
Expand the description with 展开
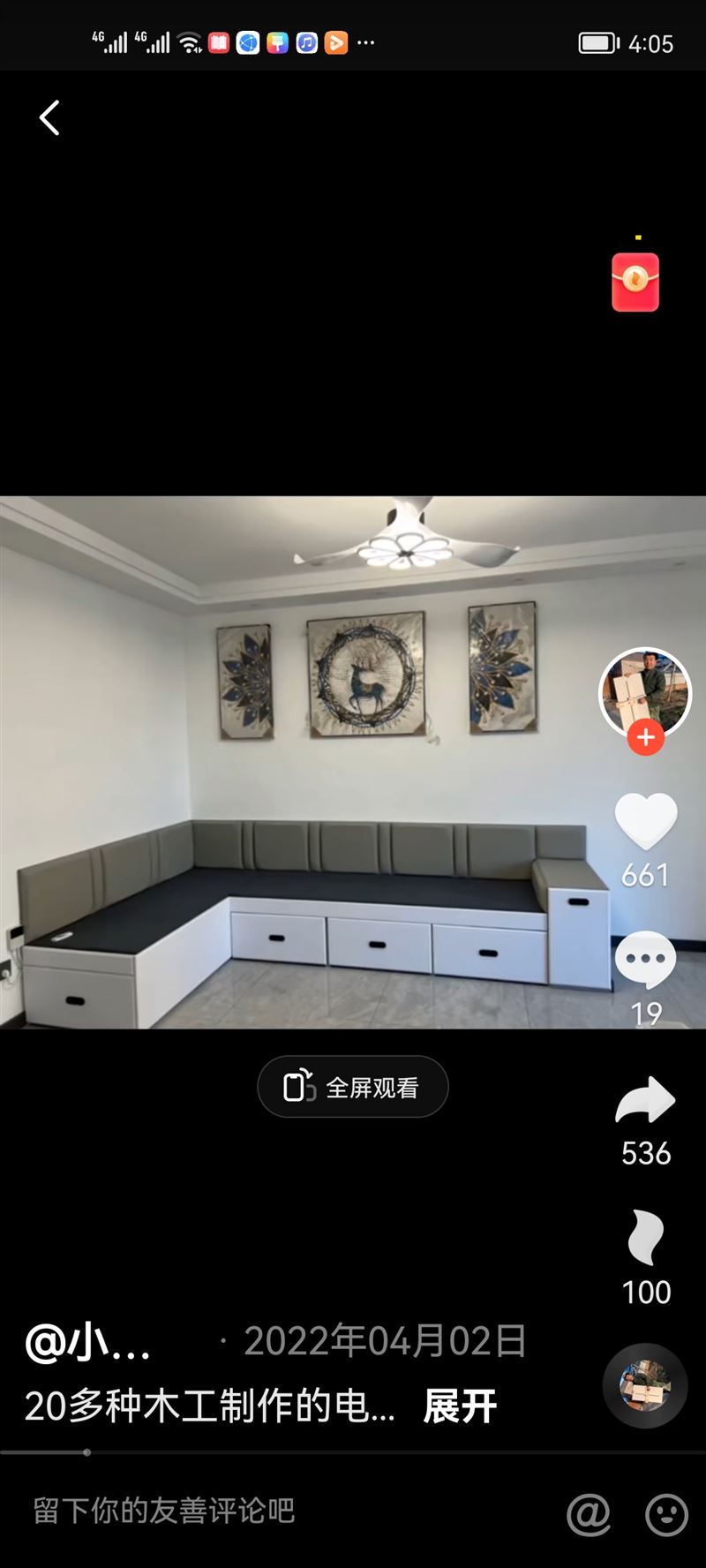[459, 1406]
